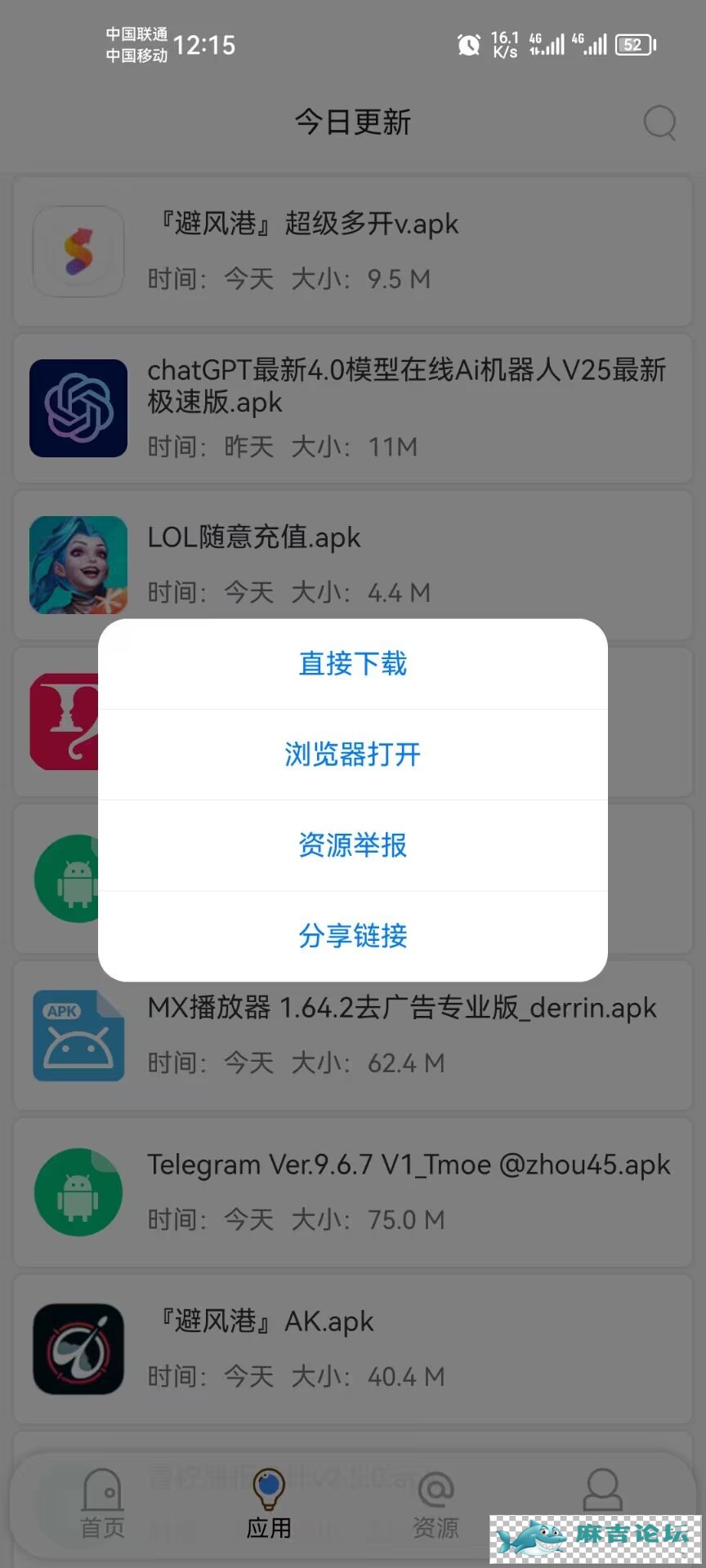Switch to the 首页 tab

click(x=103, y=1503)
